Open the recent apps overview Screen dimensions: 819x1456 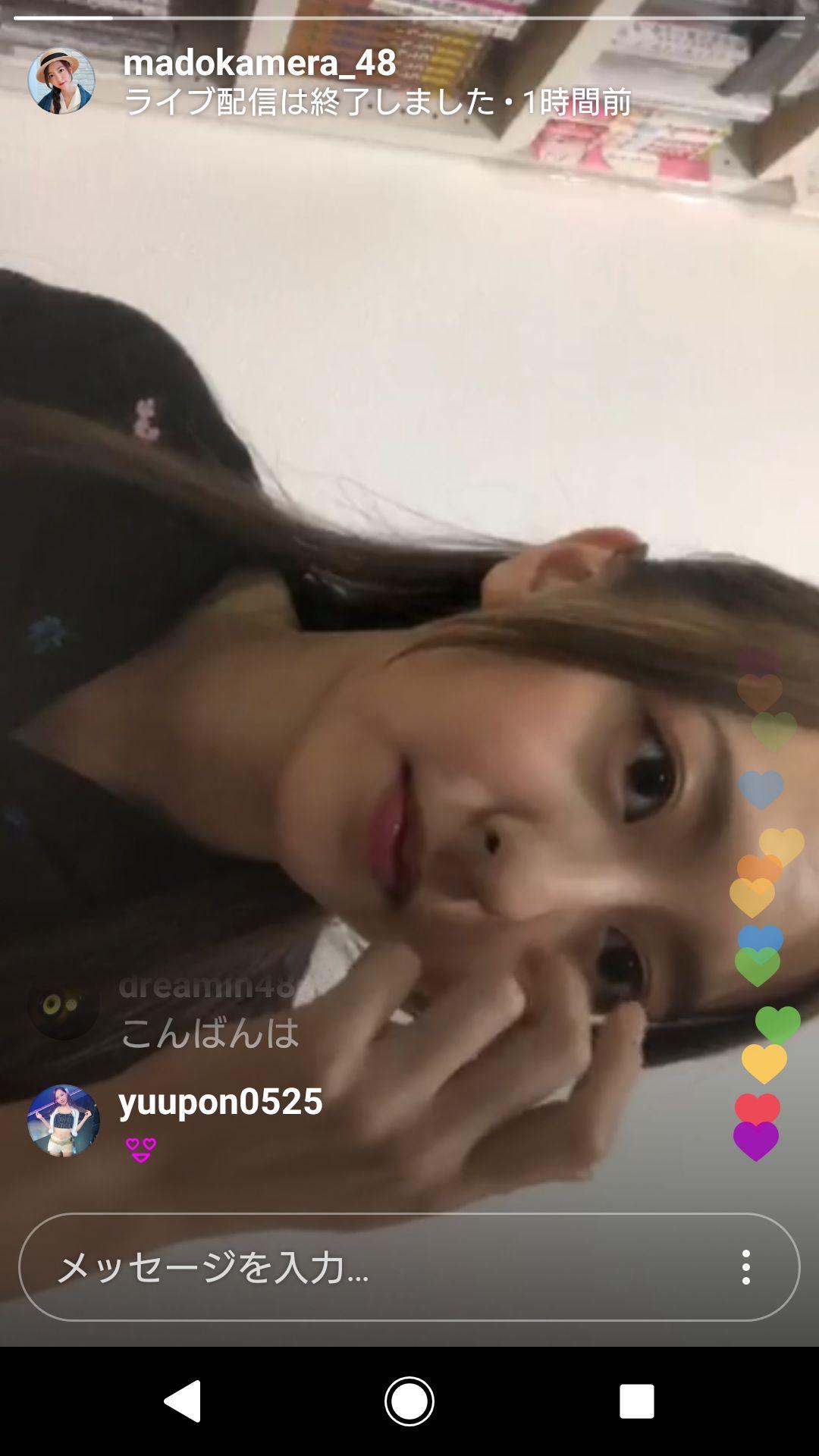click(x=636, y=1401)
